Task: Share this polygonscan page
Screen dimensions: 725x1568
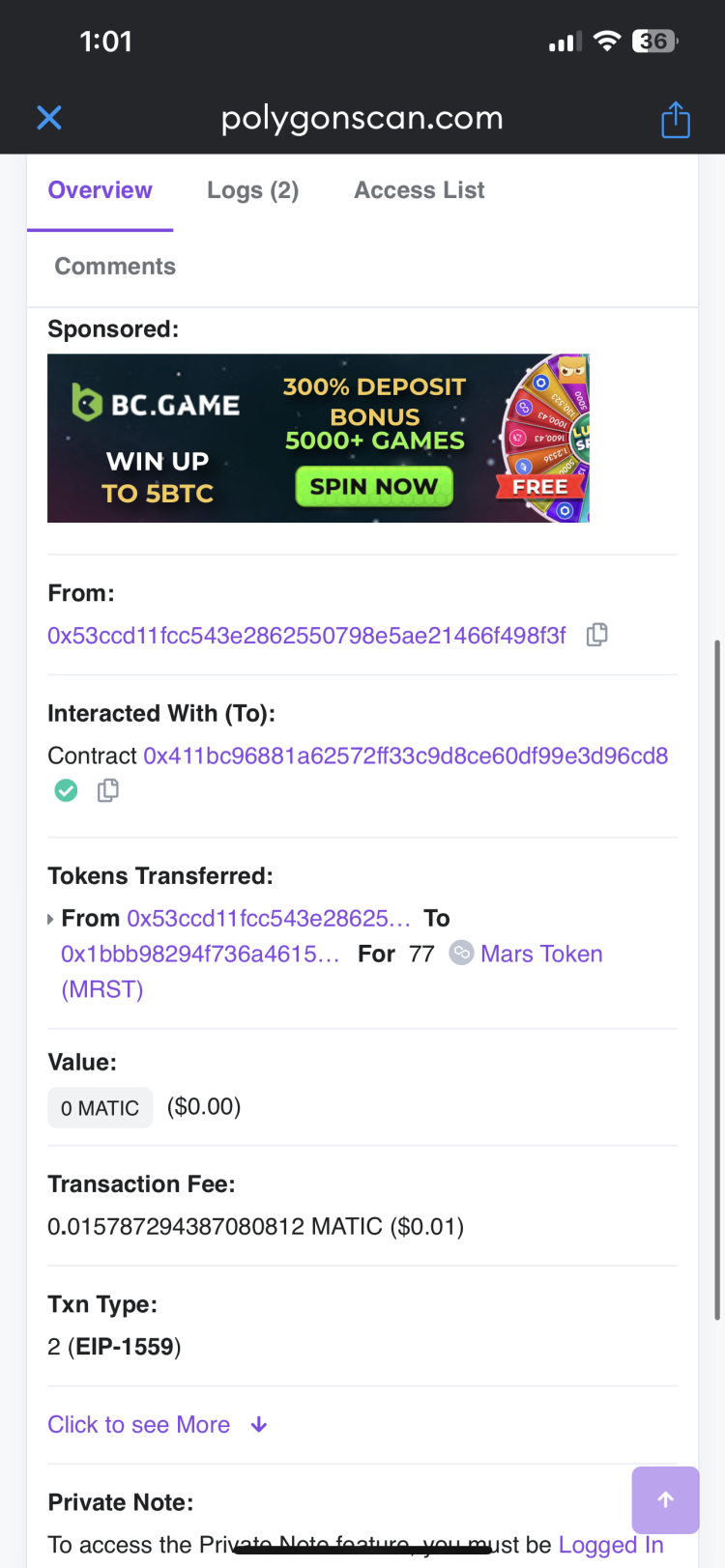Action: (675, 120)
